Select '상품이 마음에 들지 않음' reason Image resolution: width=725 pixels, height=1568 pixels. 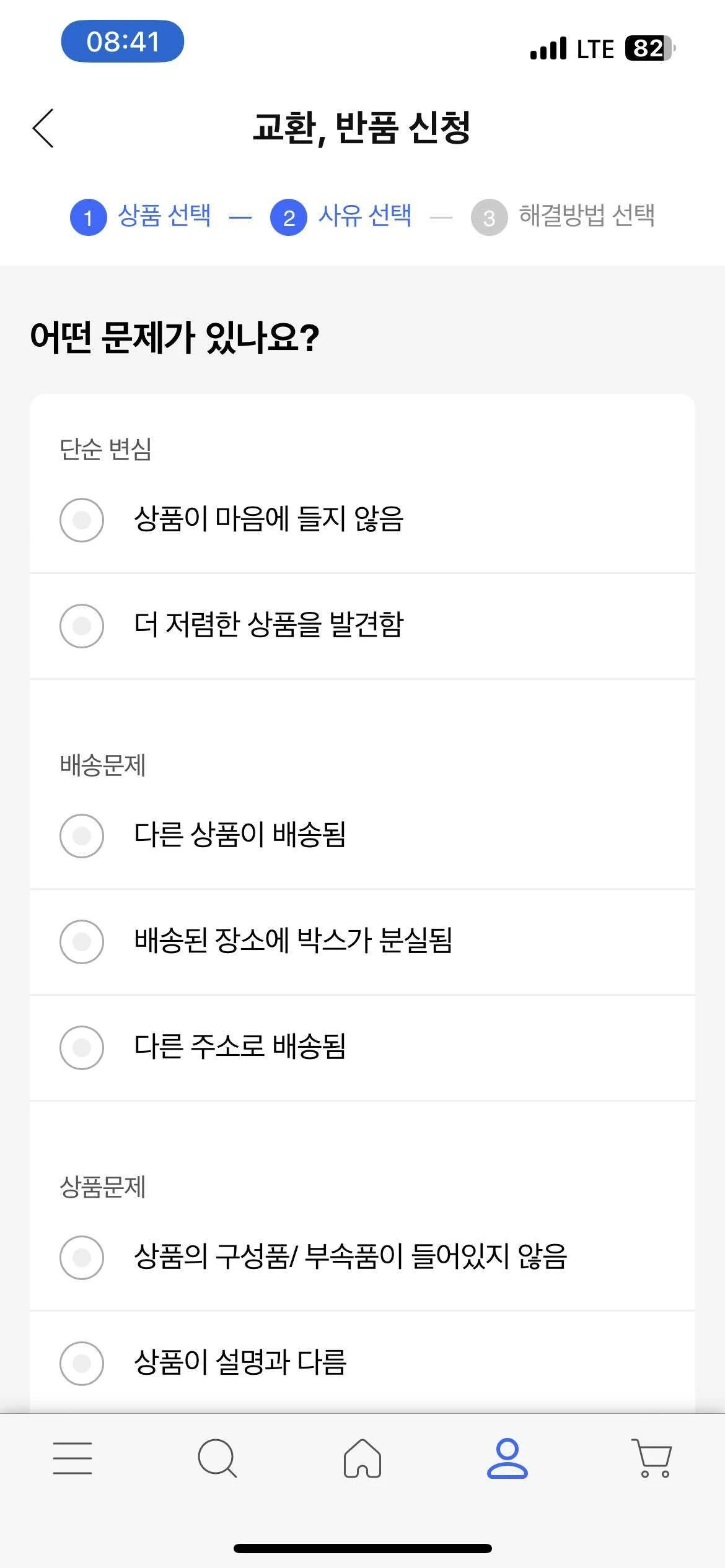pos(362,520)
